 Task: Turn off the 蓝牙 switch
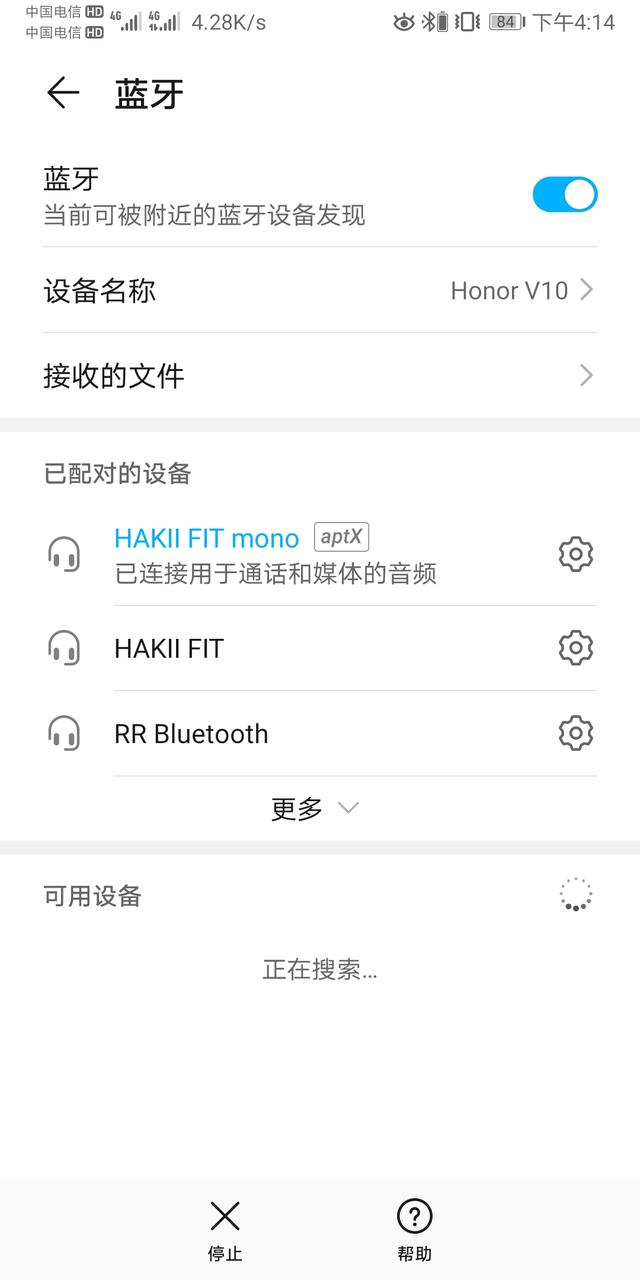[564, 194]
